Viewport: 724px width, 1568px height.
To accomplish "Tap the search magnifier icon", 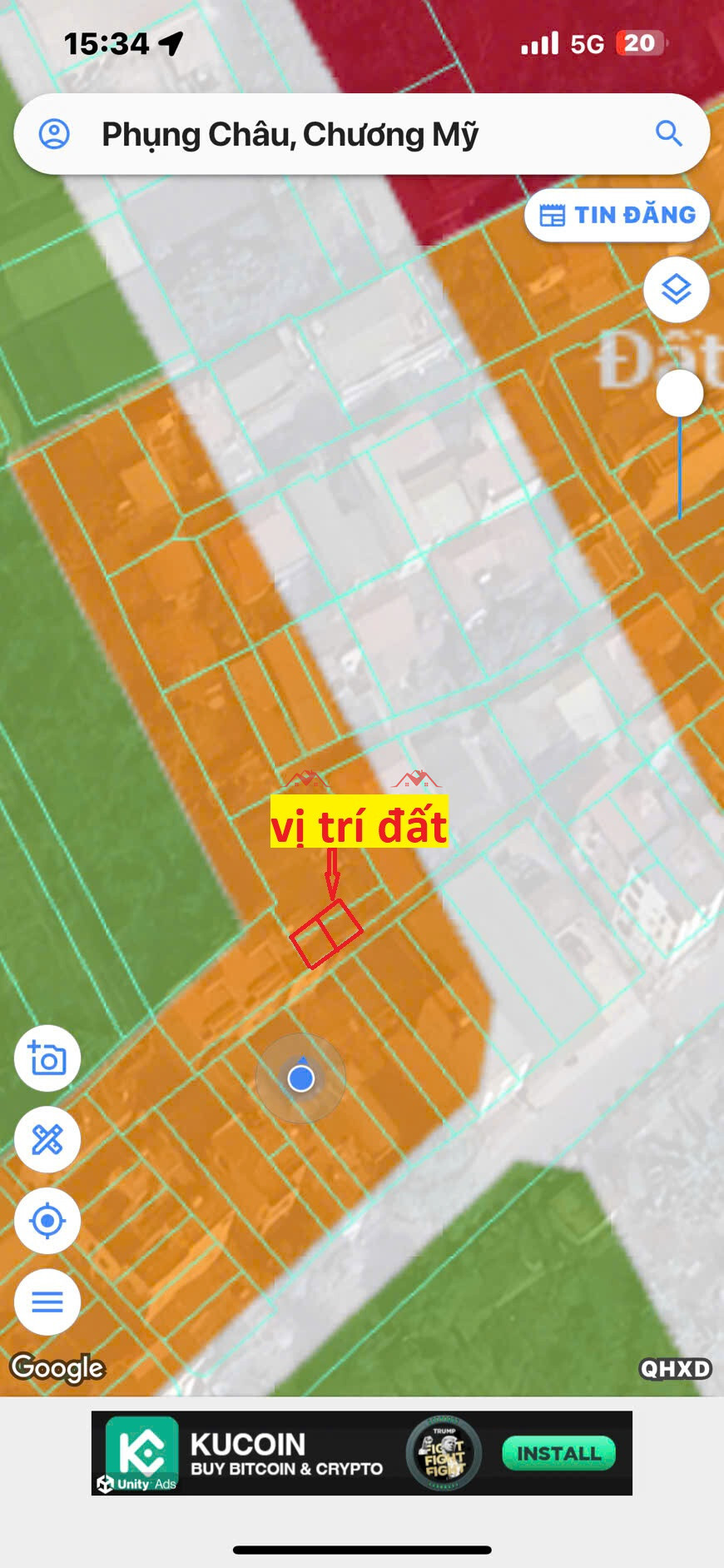I will pos(668,133).
